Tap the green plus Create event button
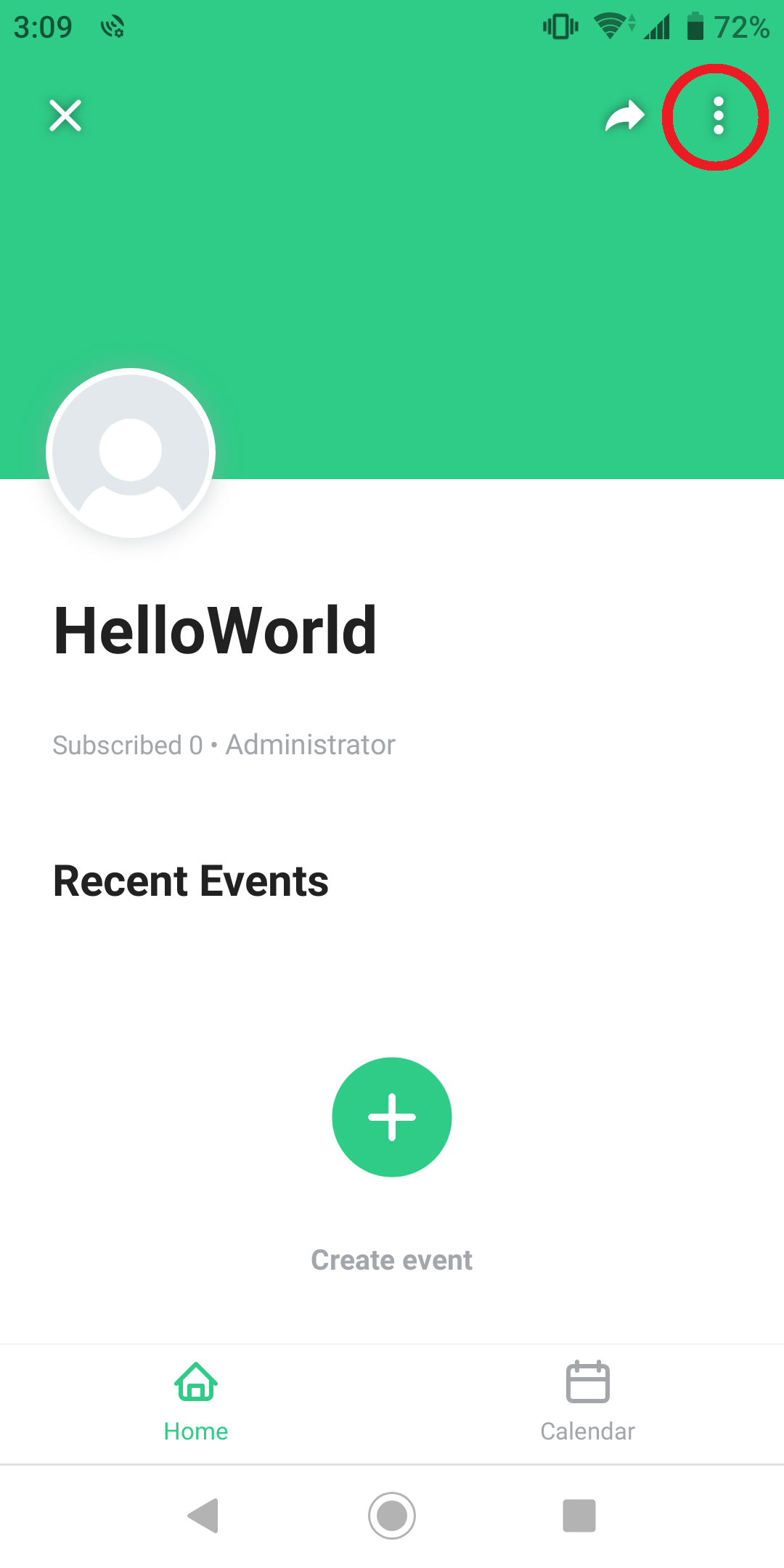The image size is (784, 1568). click(392, 1116)
